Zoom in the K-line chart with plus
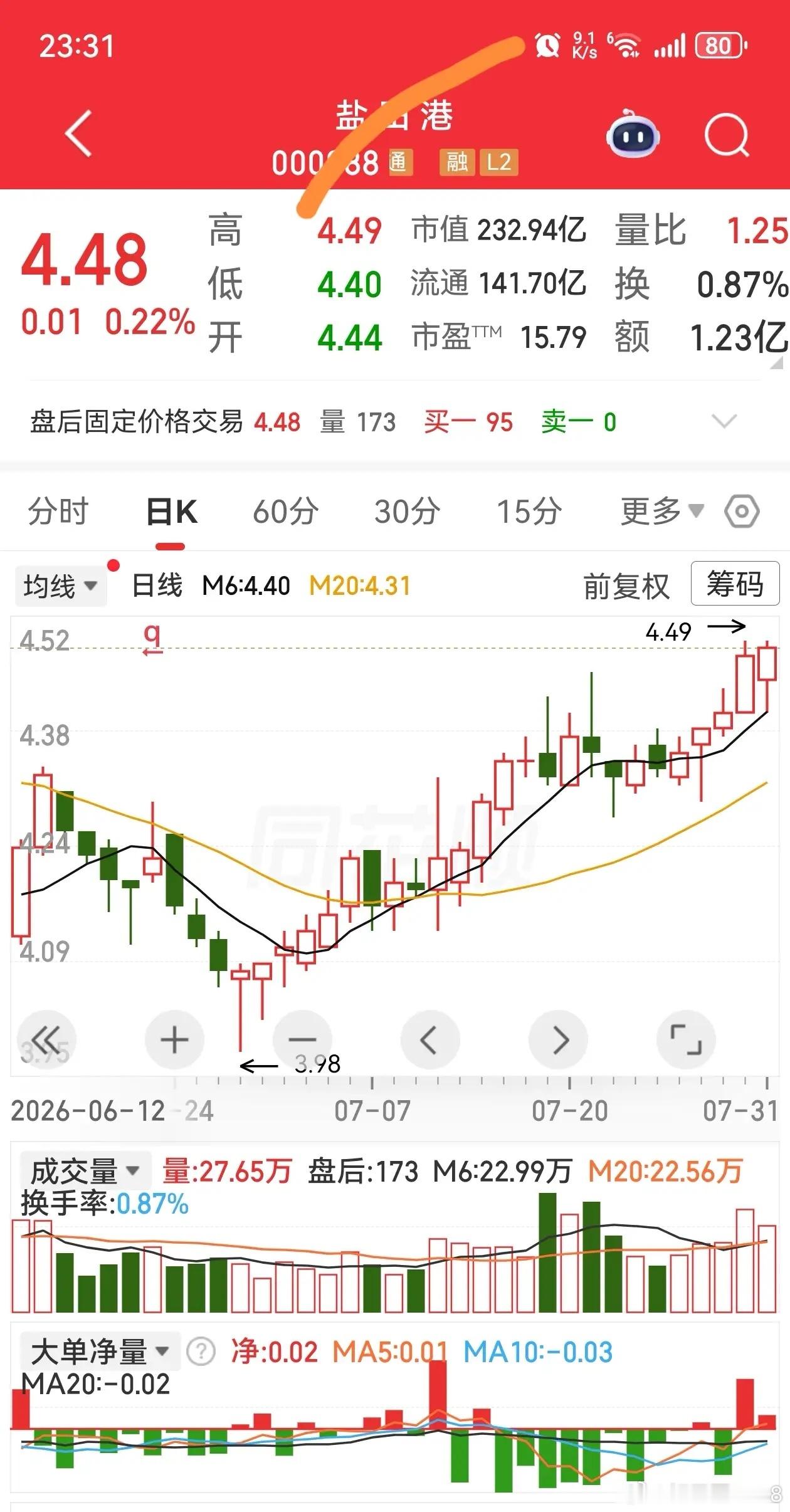 click(x=174, y=1041)
